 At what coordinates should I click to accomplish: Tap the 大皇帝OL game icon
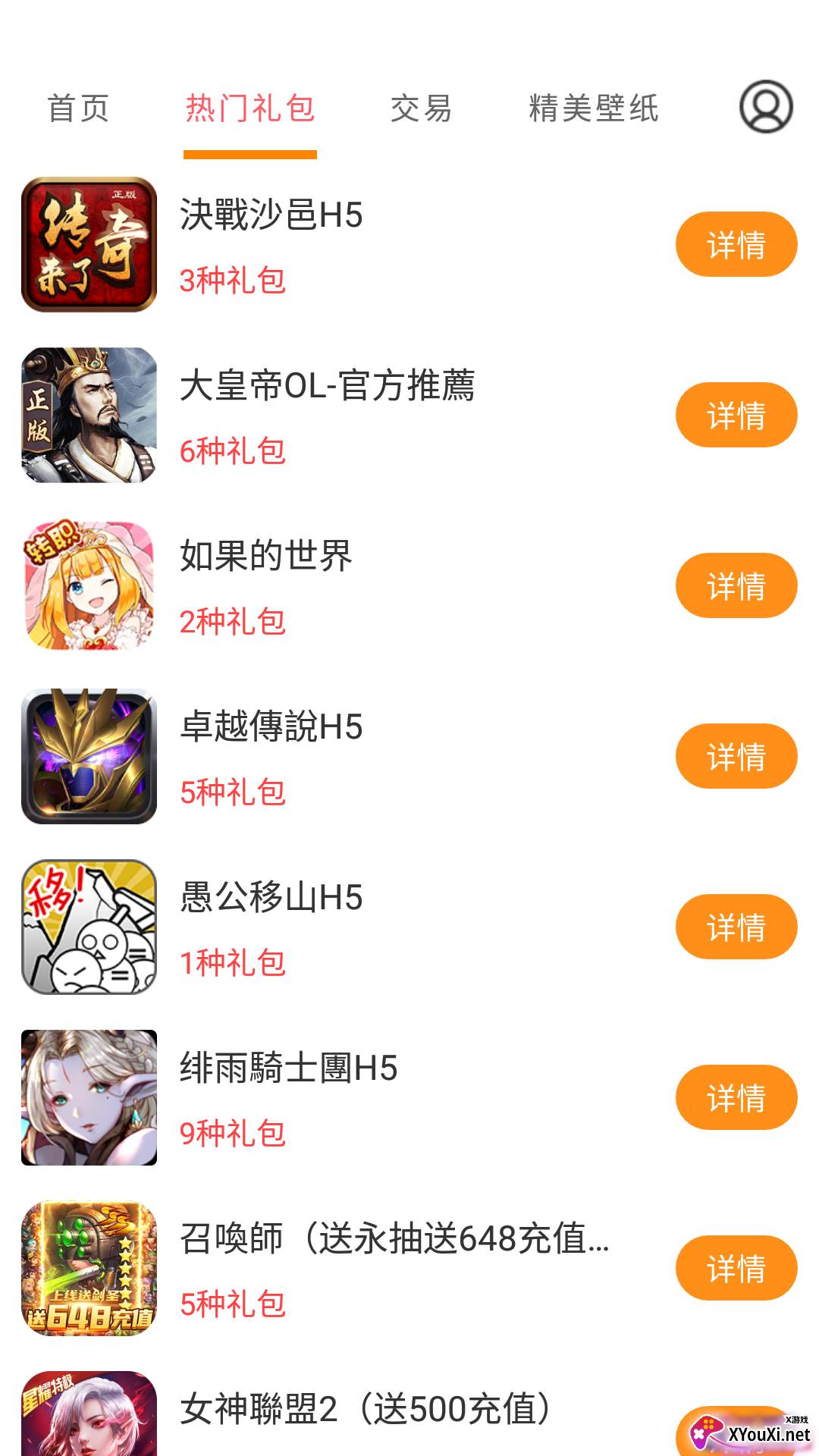point(89,414)
